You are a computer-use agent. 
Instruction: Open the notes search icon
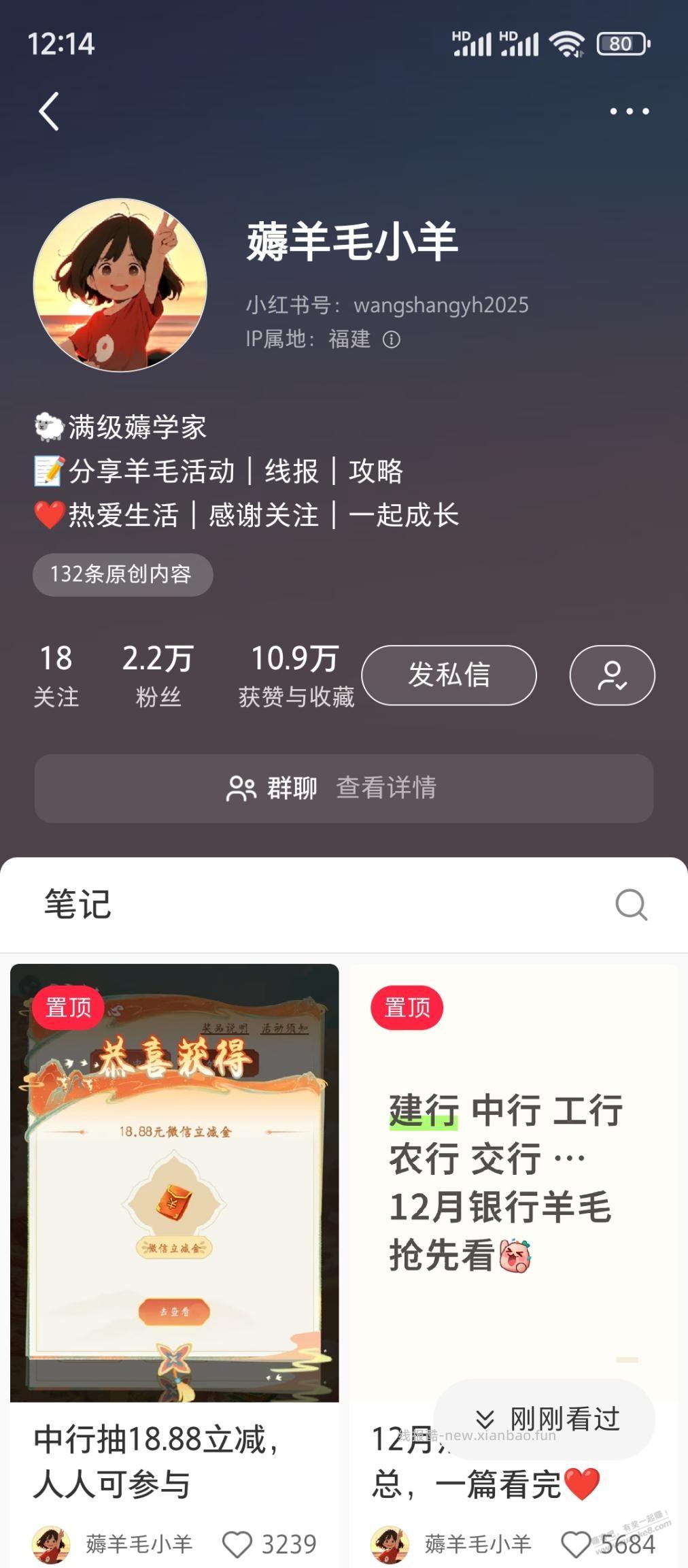631,905
